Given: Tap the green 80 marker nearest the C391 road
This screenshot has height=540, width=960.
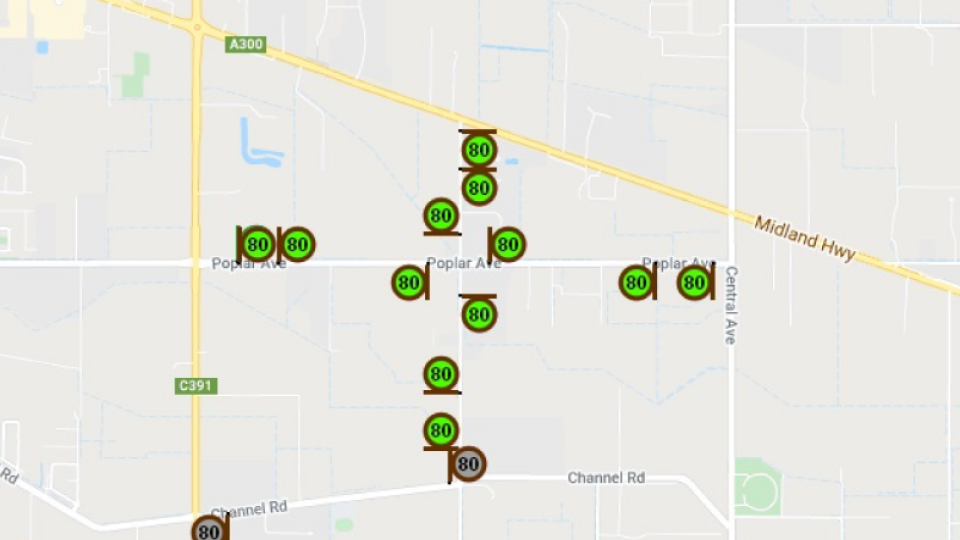Looking at the screenshot, I should [x=257, y=244].
